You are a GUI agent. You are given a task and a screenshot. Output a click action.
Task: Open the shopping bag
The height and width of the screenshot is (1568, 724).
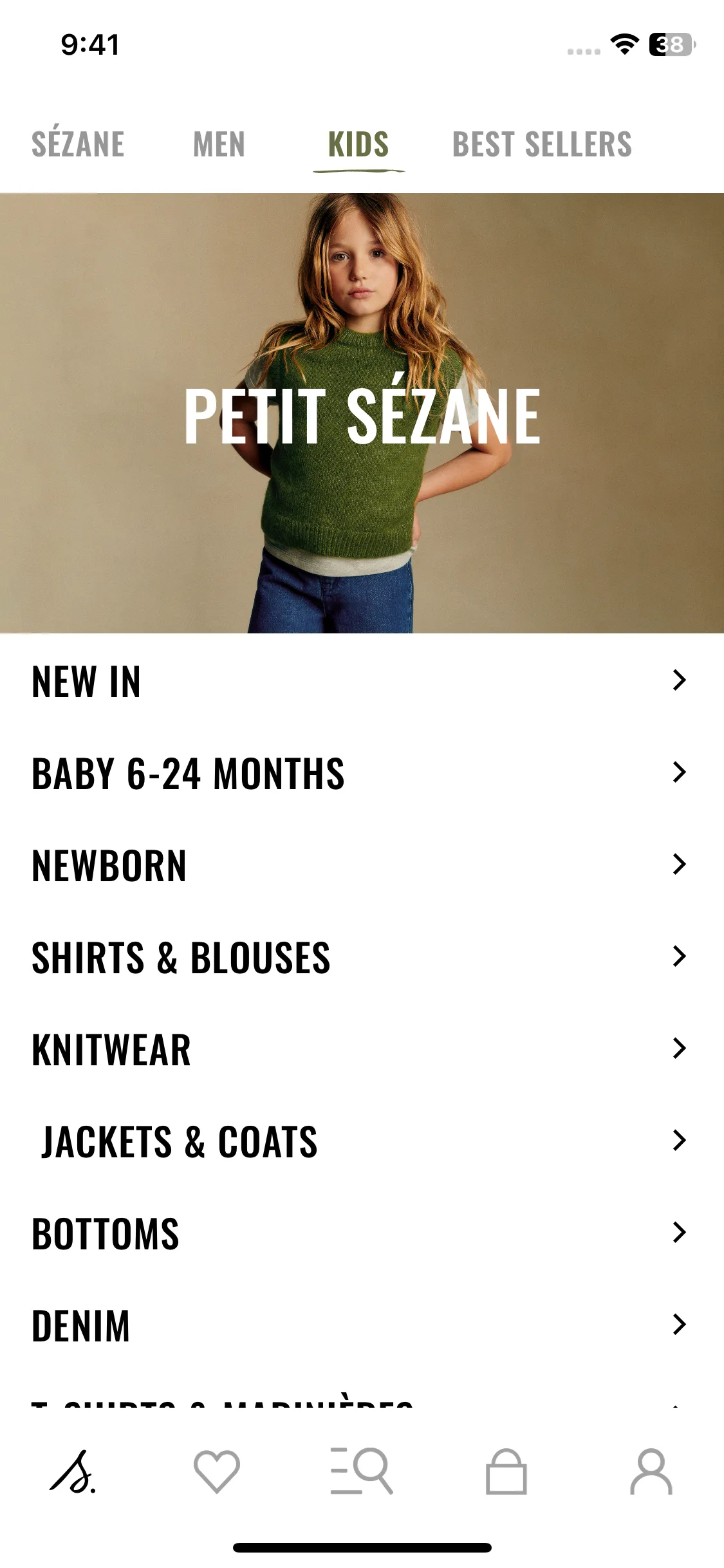(506, 1471)
